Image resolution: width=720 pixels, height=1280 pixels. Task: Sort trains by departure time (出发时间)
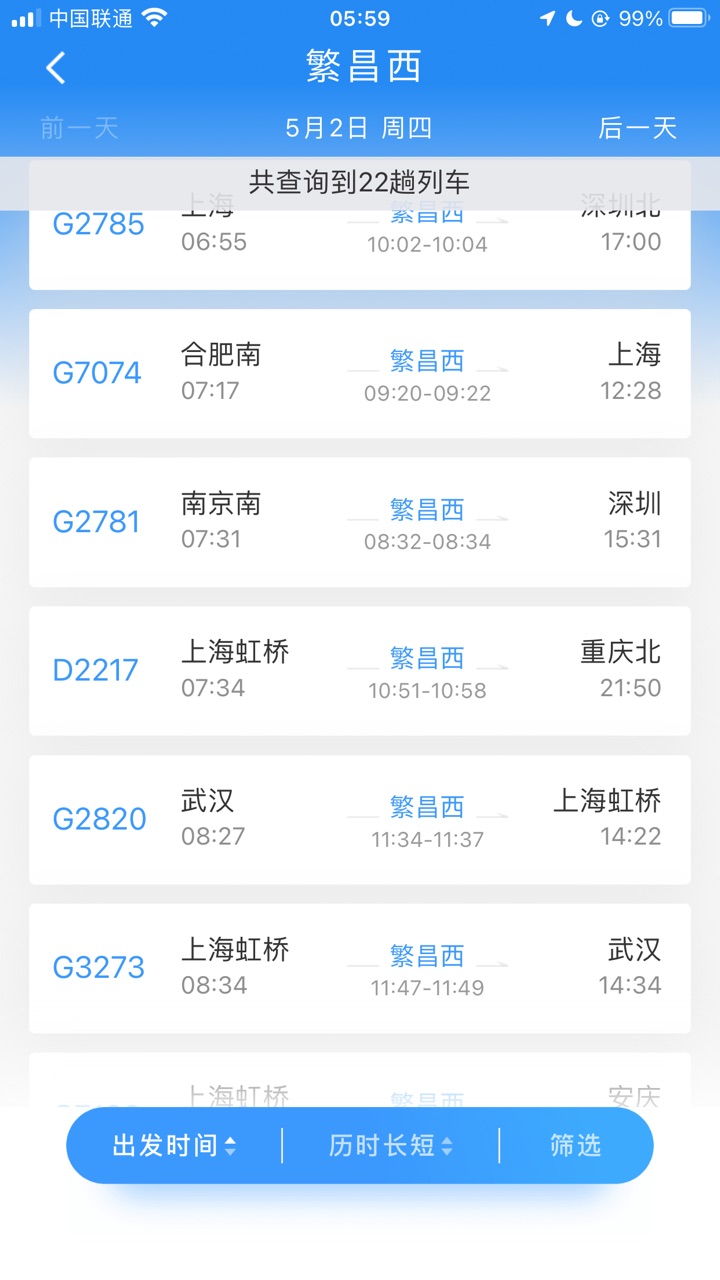pyautogui.click(x=175, y=1146)
